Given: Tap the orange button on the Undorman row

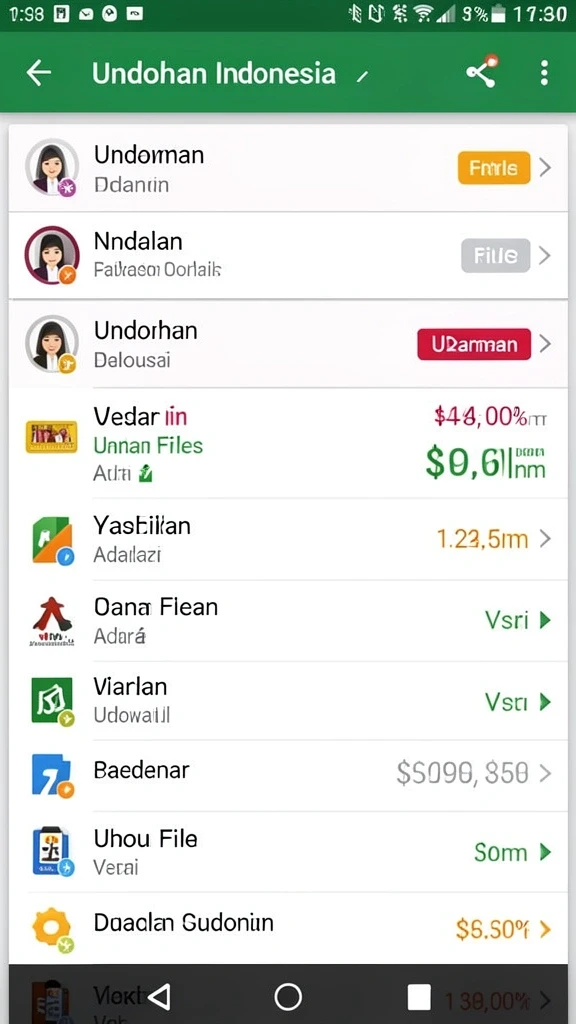Looking at the screenshot, I should 494,168.
